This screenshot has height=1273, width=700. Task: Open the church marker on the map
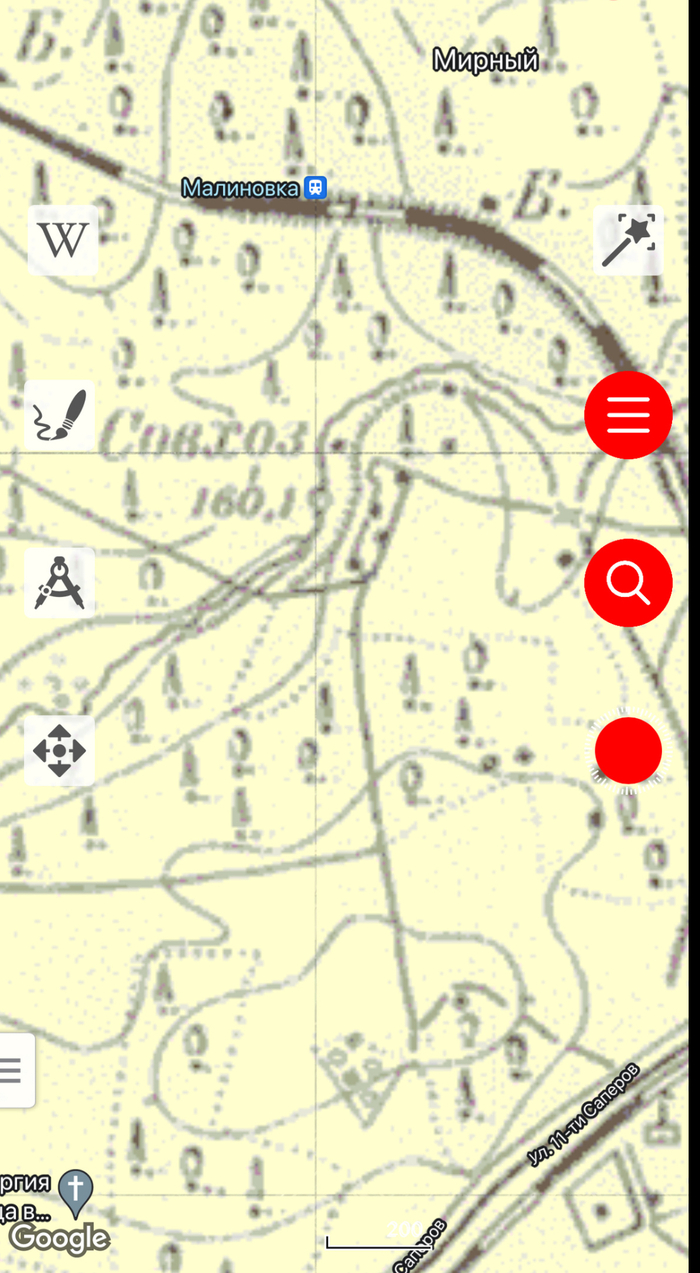76,1191
